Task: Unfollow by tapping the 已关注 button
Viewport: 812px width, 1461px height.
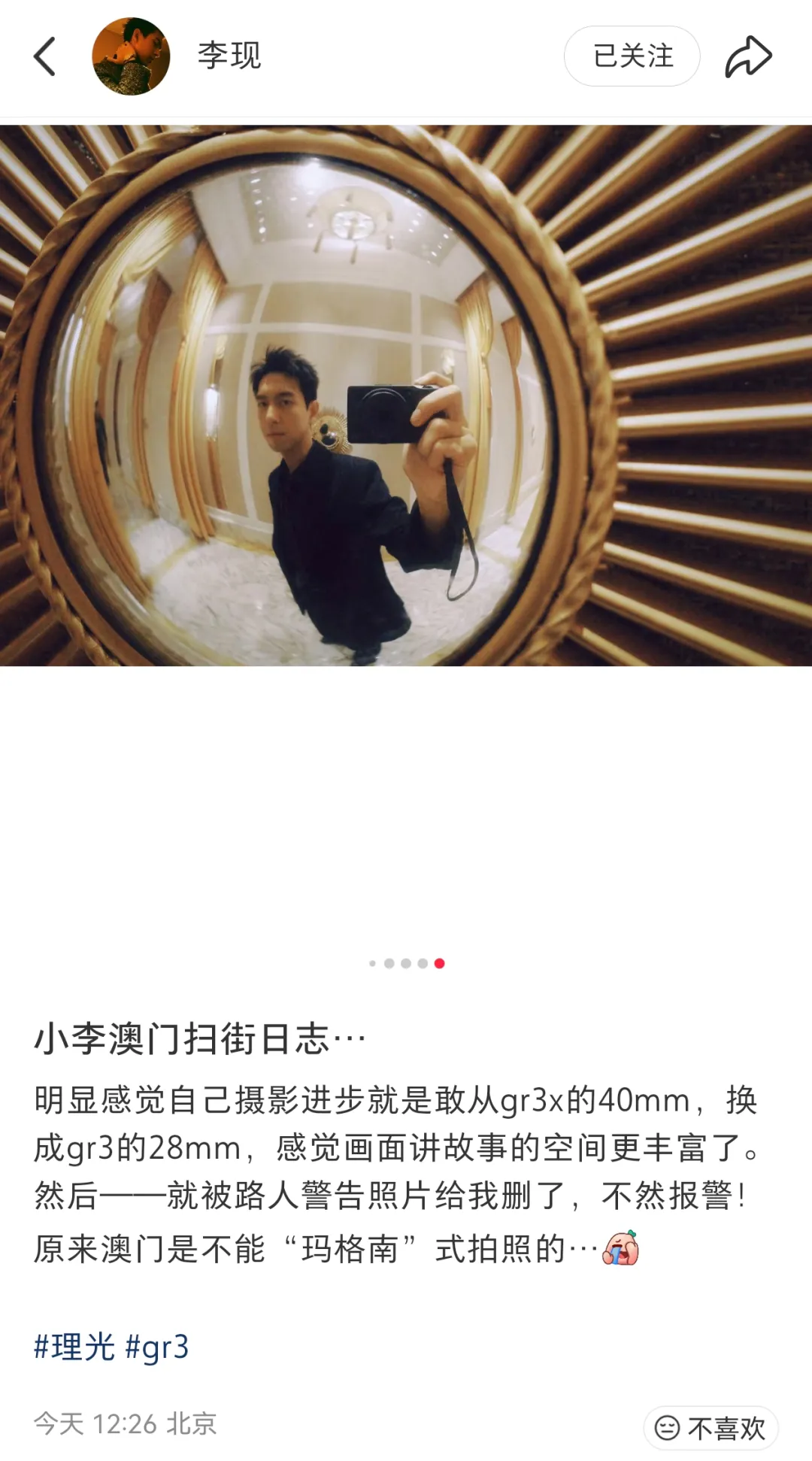Action: coord(632,55)
